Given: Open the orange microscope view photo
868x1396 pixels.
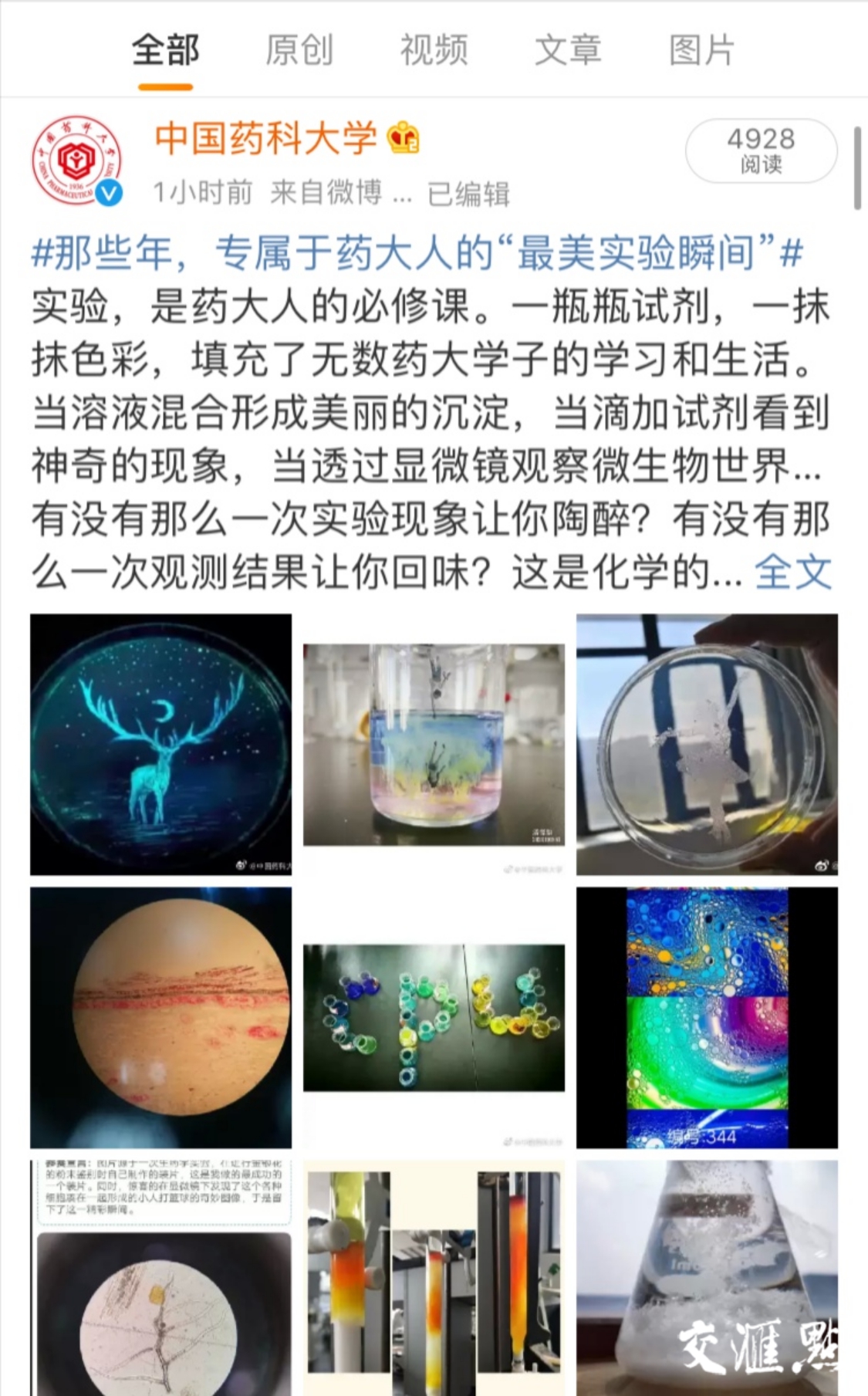Looking at the screenshot, I should 161,1018.
